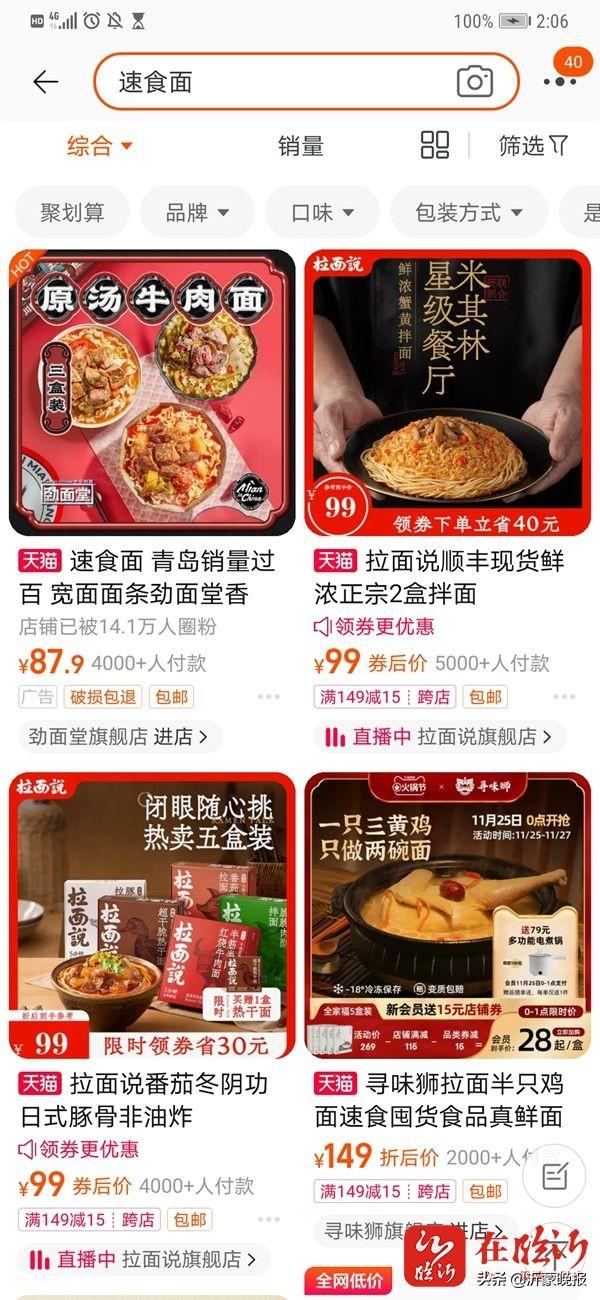The width and height of the screenshot is (600, 1300).
Task: Open more options for 劲面堂 product
Action: coord(269,697)
